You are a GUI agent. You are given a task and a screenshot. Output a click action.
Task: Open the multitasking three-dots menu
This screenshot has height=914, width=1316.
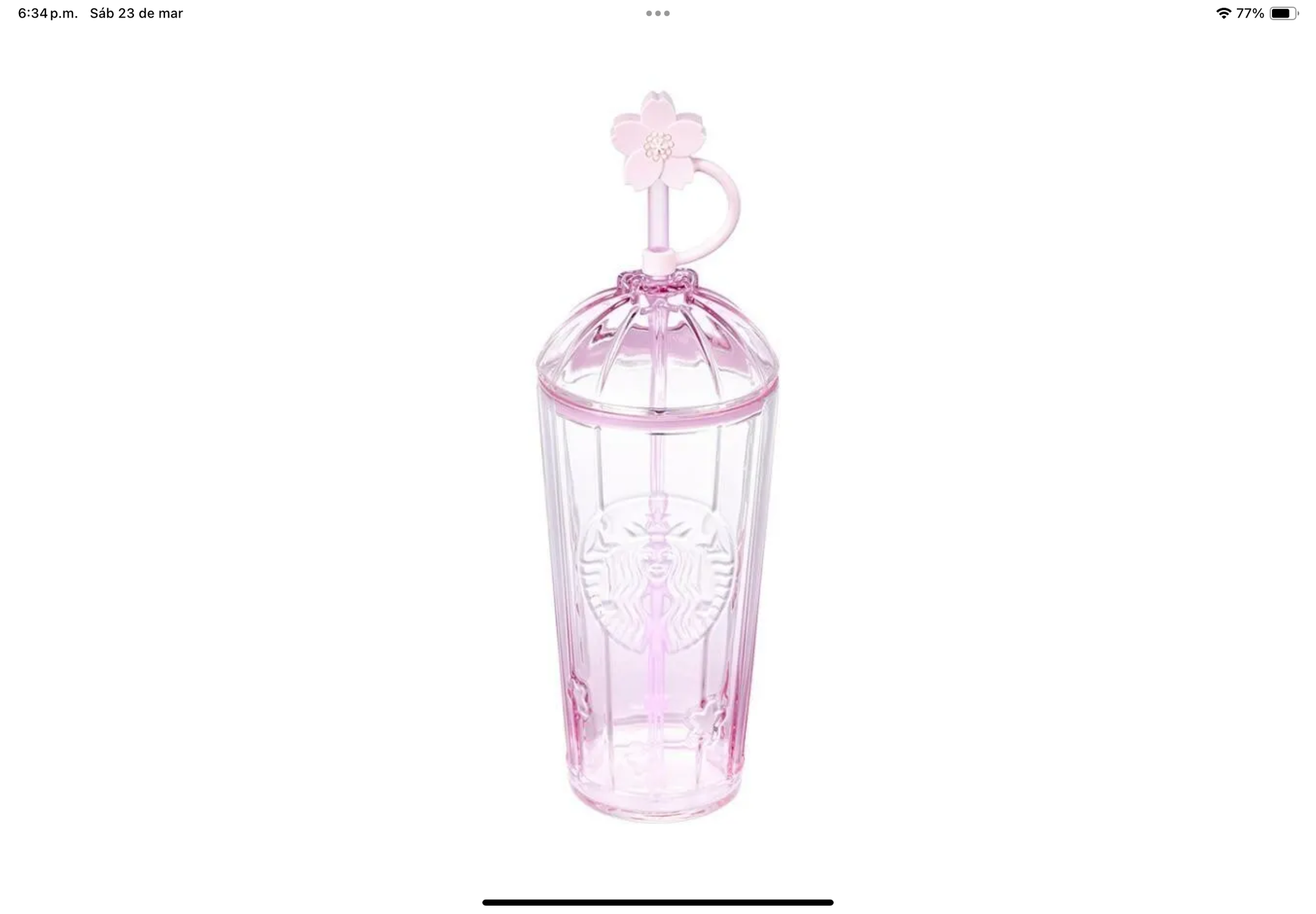point(657,14)
